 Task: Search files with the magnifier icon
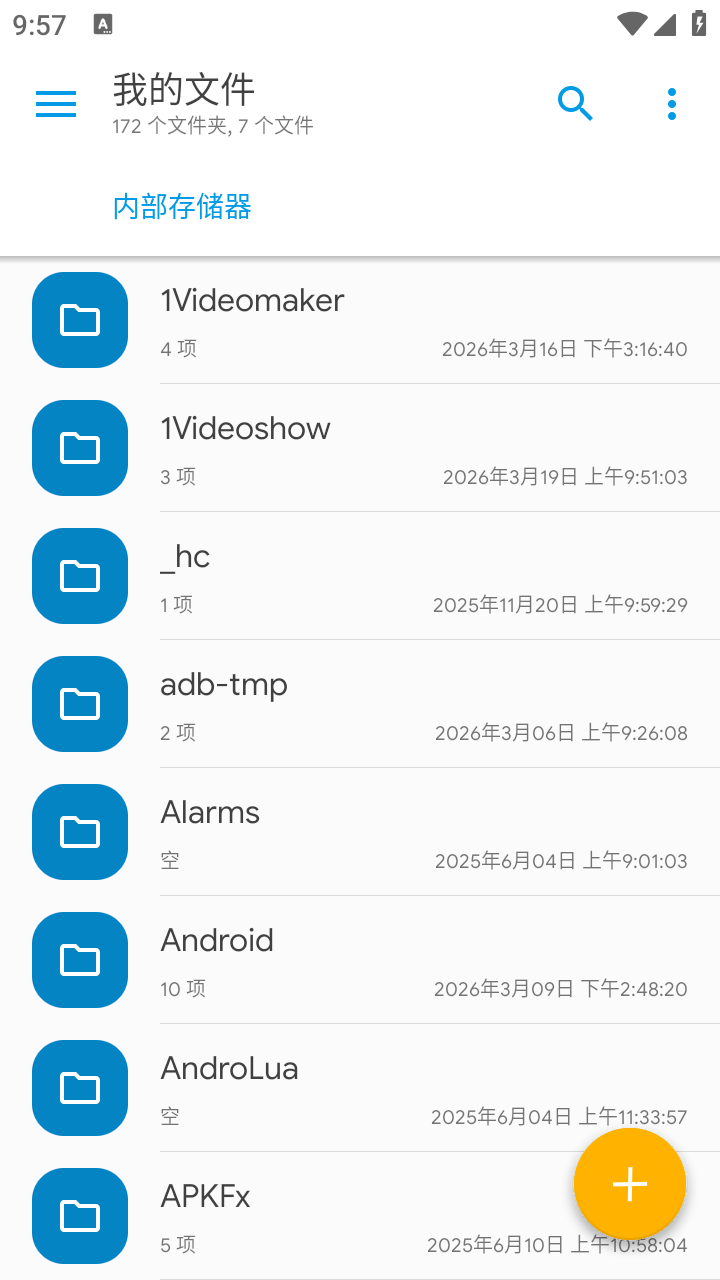coord(575,104)
